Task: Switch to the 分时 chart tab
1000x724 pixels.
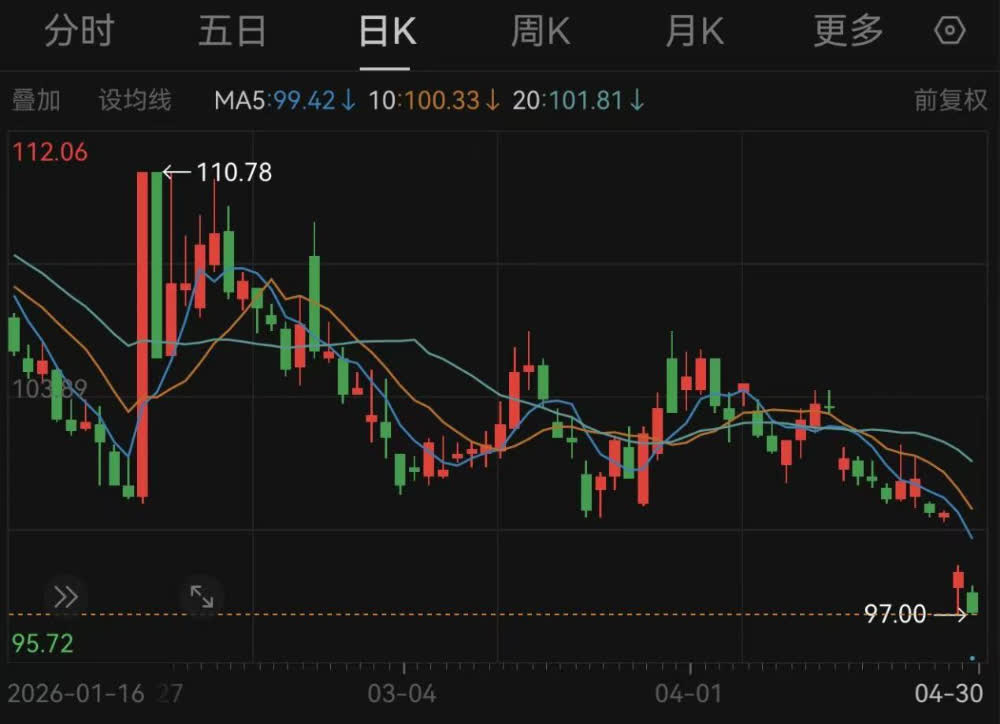Action: (79, 31)
